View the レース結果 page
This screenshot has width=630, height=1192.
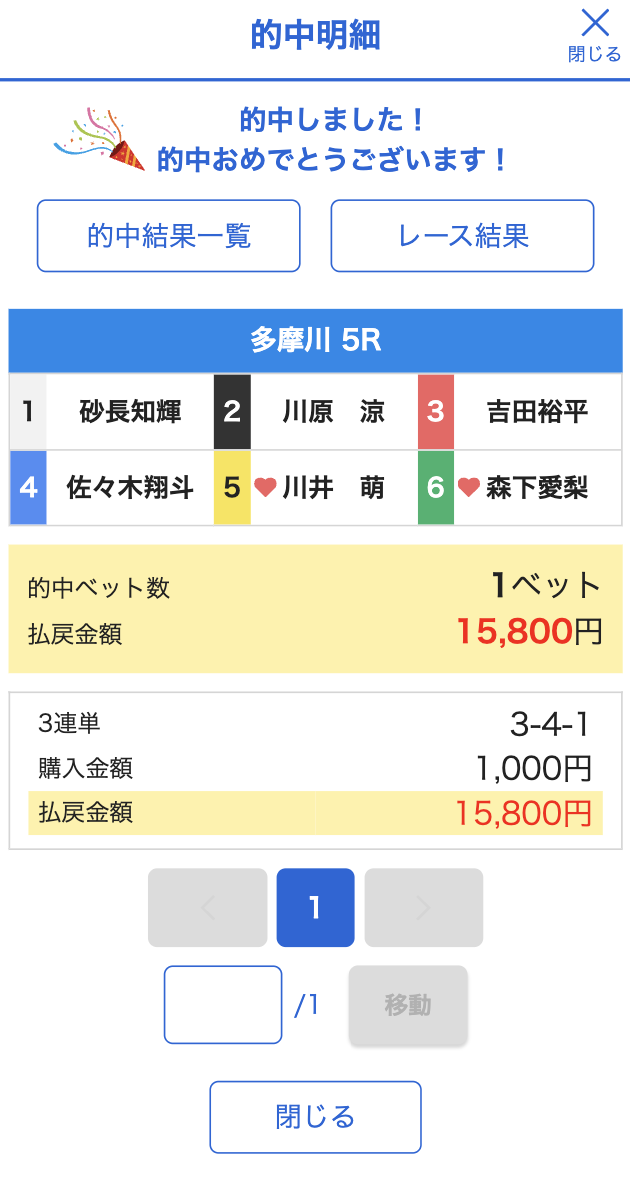pos(463,236)
